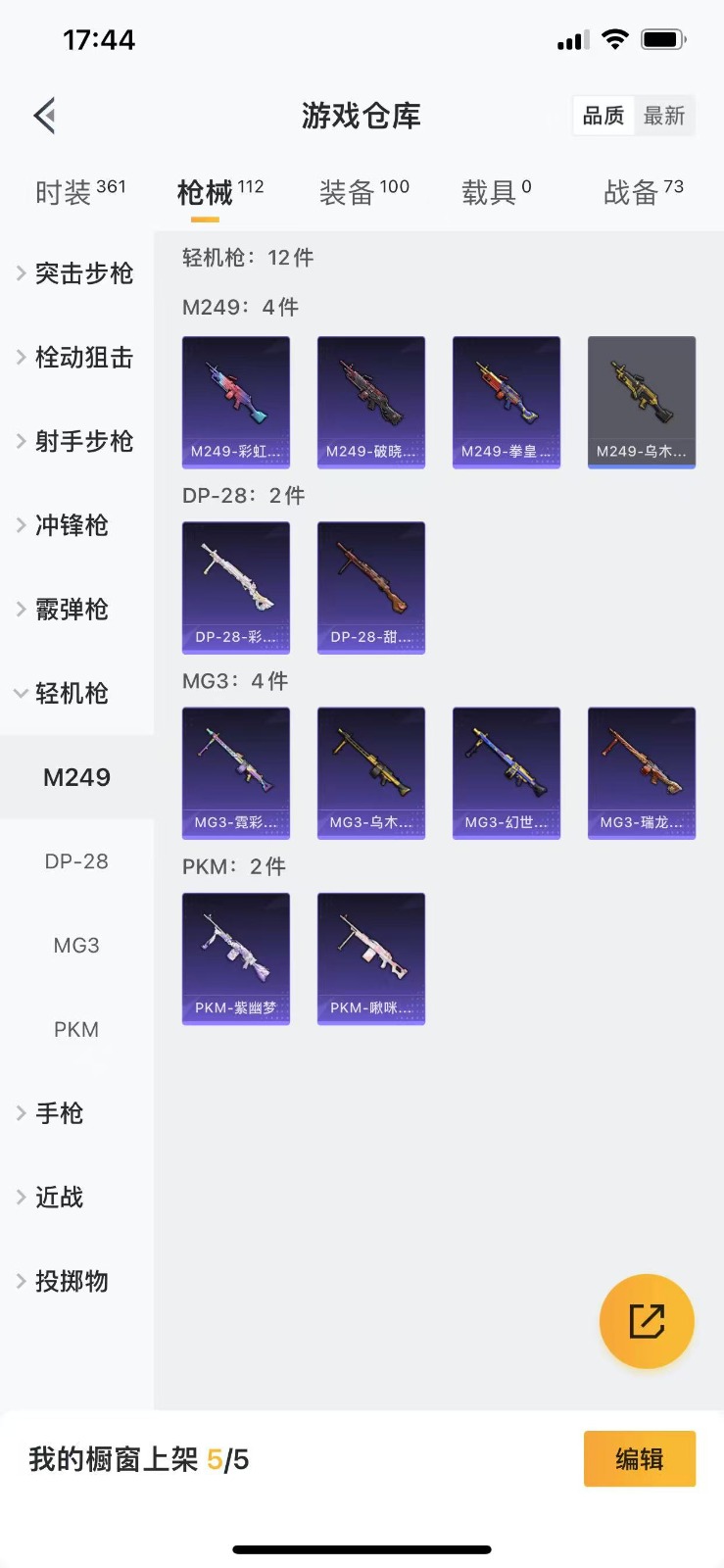
Task: Open the M249-乌木 skin tile
Action: point(642,402)
